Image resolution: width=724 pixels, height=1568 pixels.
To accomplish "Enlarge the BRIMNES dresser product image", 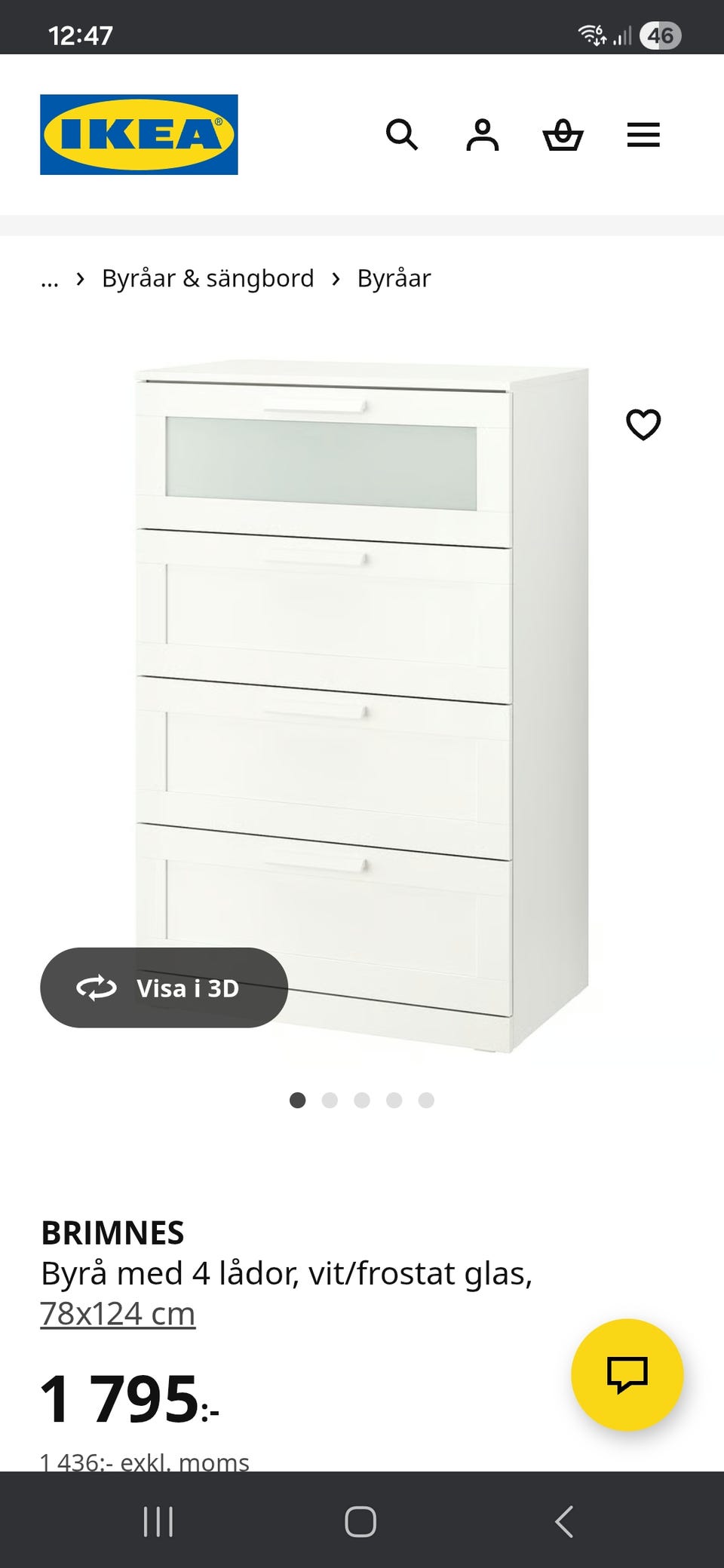I will click(362, 678).
